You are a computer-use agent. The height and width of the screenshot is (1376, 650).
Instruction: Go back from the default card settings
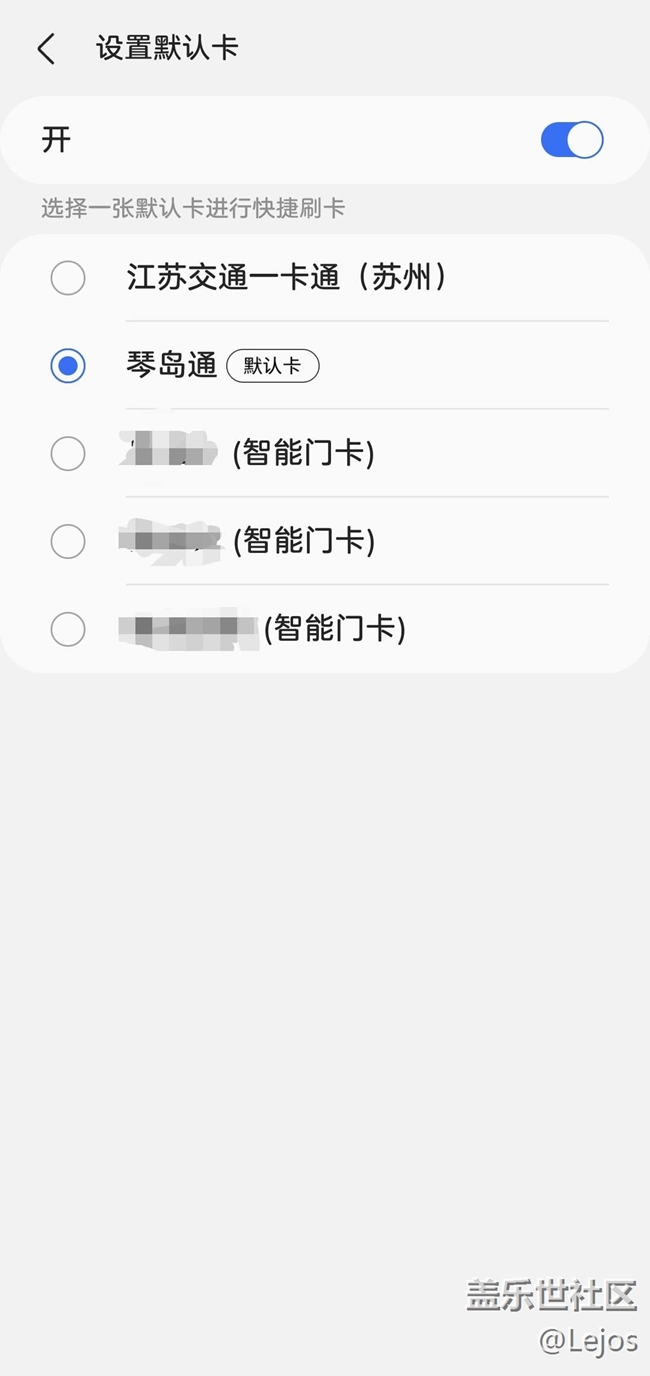(x=46, y=49)
